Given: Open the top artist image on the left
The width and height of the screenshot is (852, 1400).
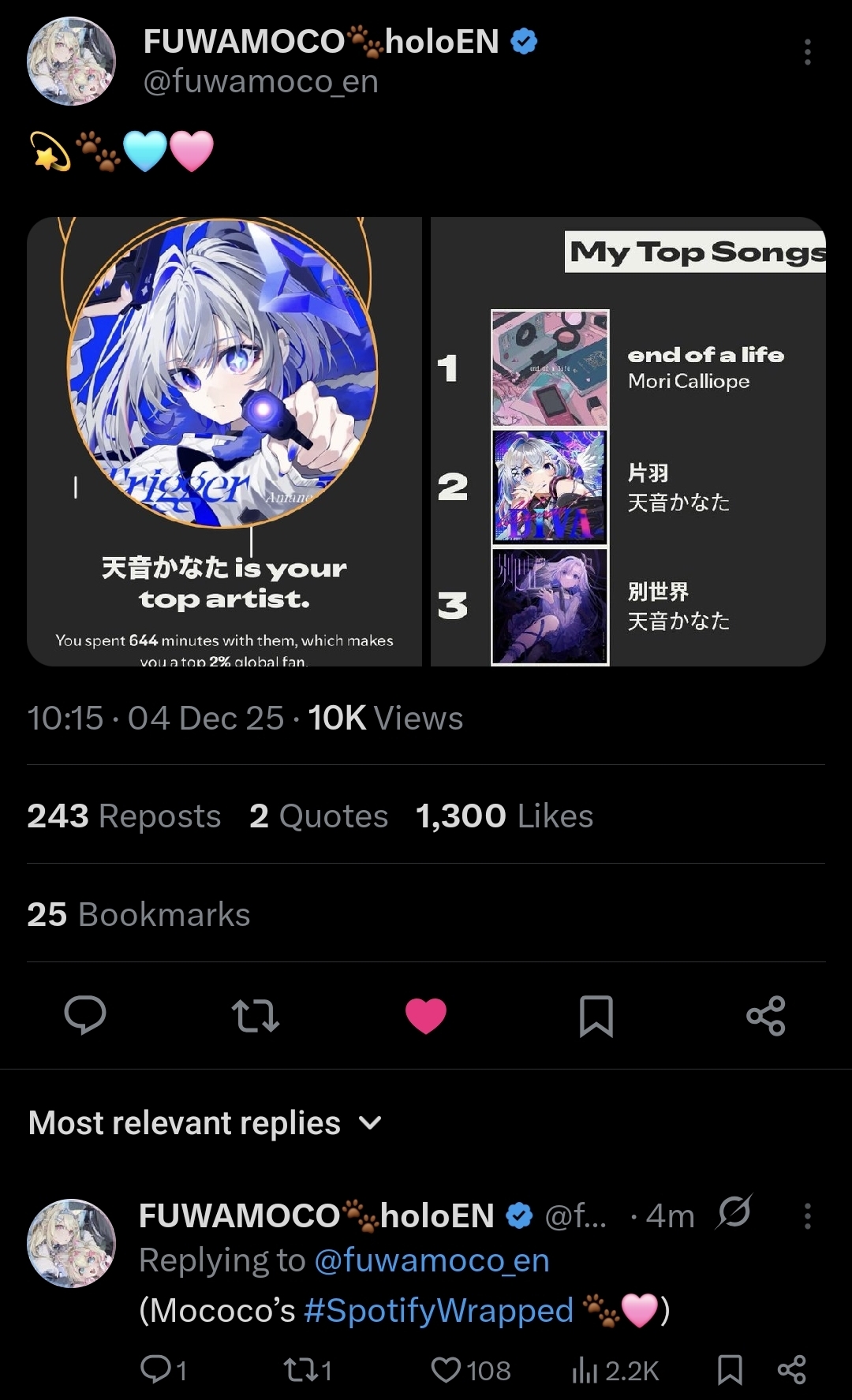Looking at the screenshot, I should click(x=224, y=442).
